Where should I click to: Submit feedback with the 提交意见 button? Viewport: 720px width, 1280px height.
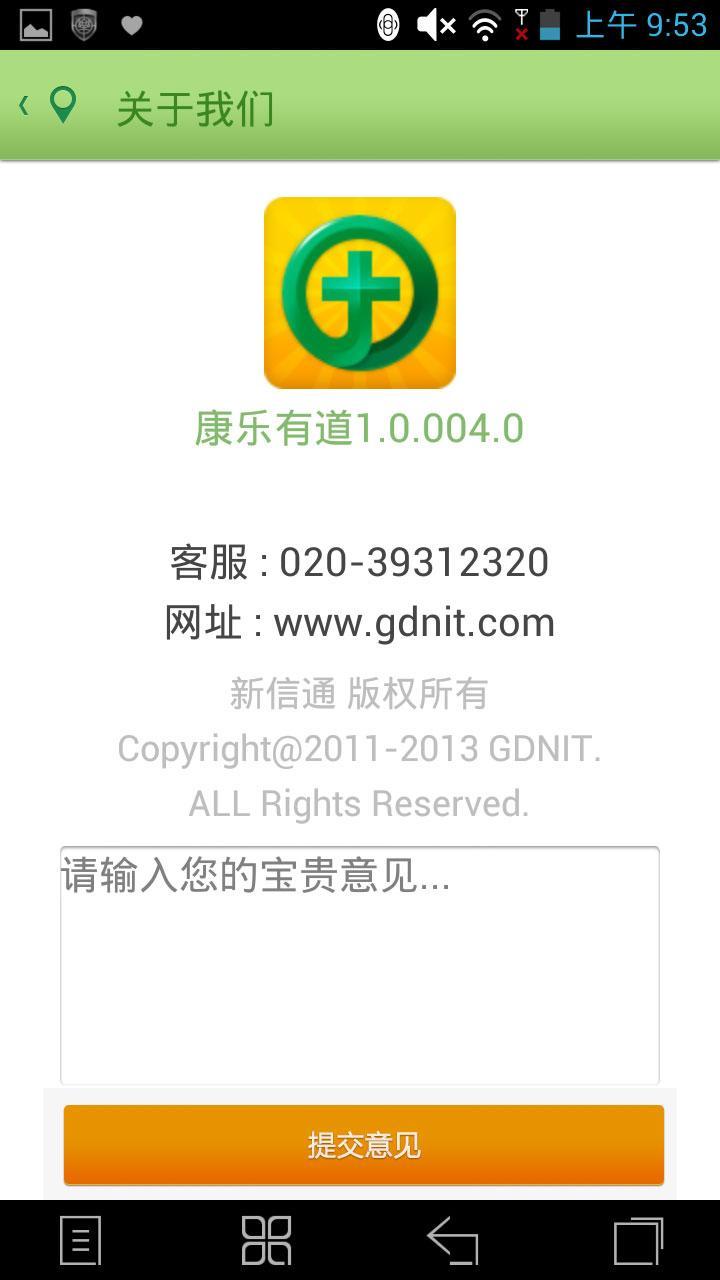coord(364,1145)
